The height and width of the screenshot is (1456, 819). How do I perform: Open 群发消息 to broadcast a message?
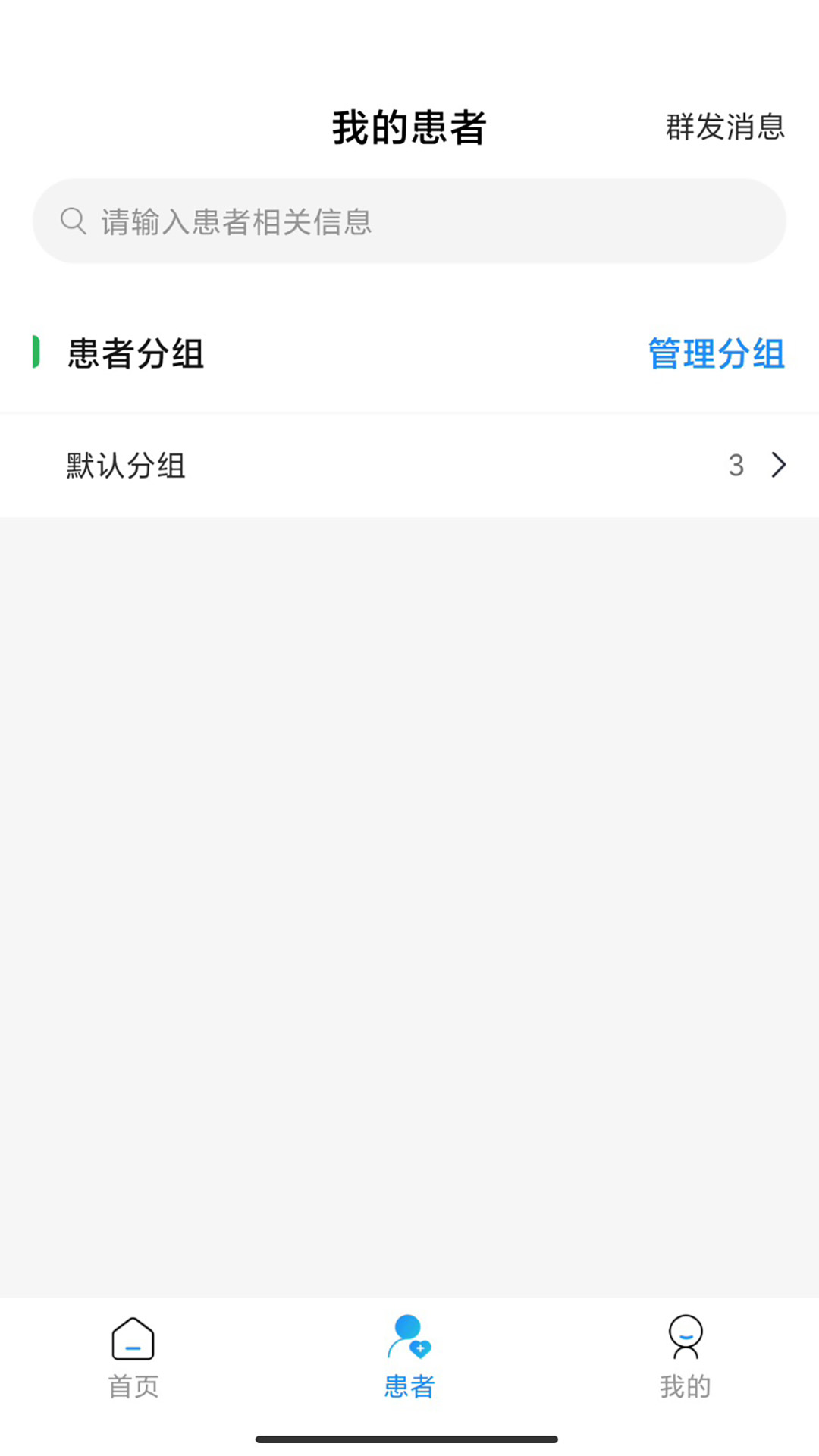tap(724, 127)
